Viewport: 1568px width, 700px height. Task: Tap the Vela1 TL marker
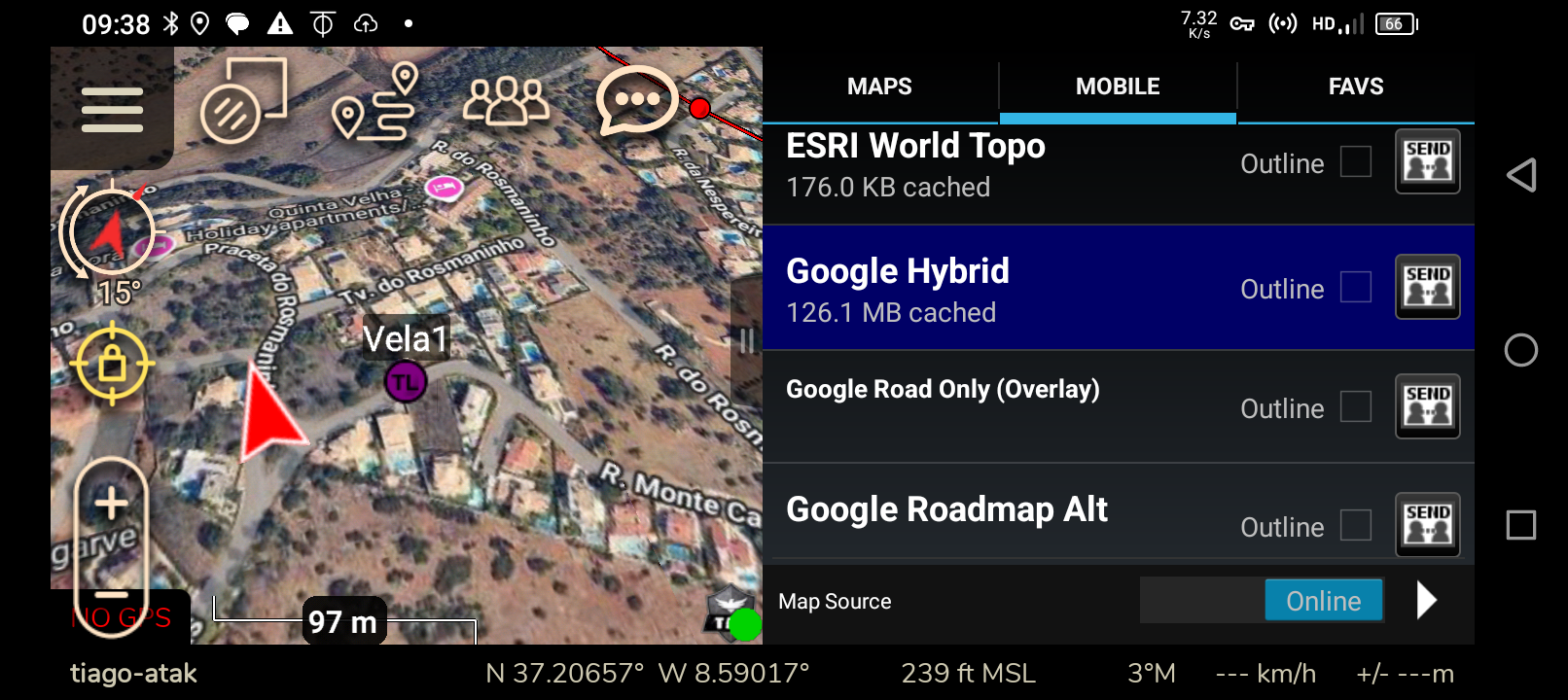tap(405, 381)
